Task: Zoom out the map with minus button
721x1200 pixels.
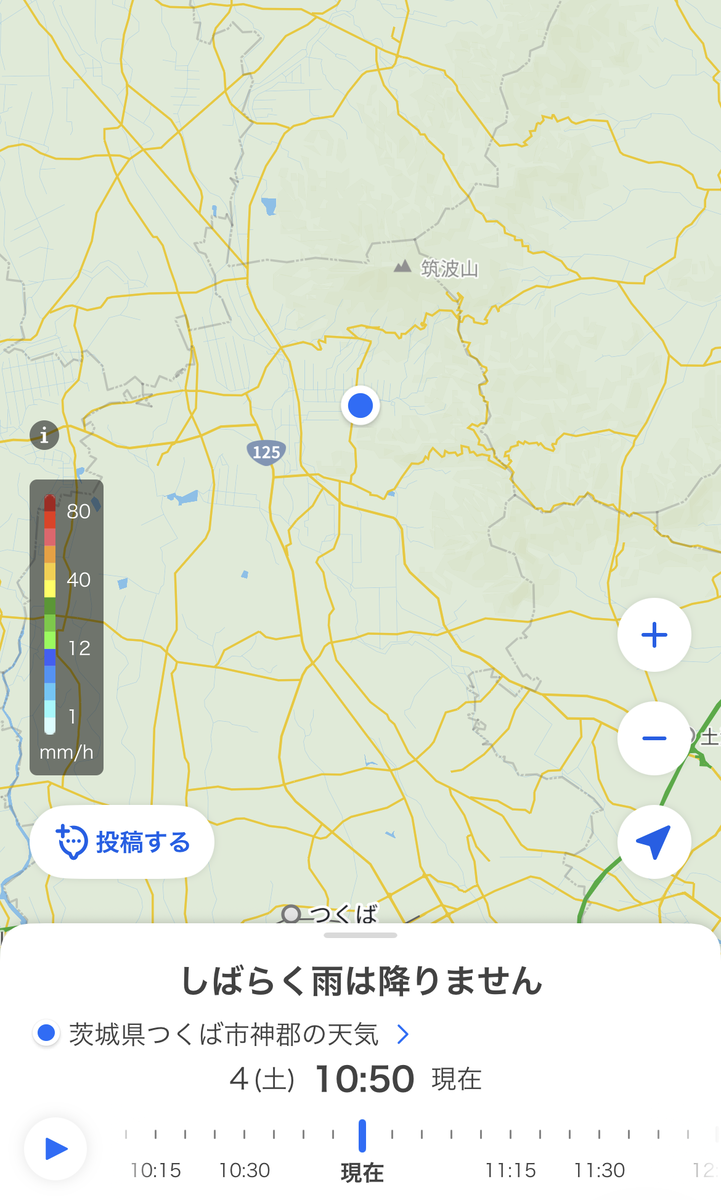Action: (654, 738)
